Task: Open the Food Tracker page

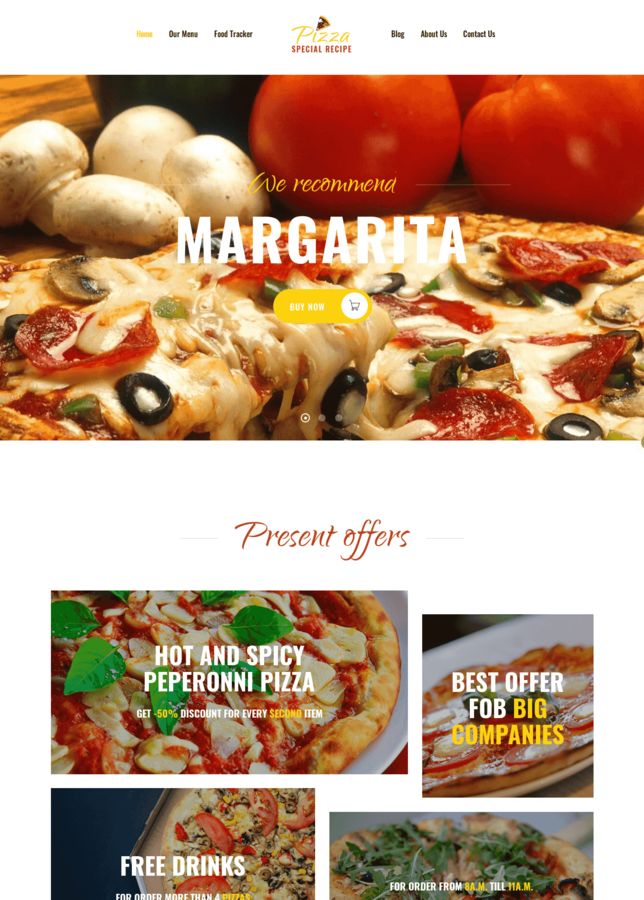Action: click(x=233, y=34)
